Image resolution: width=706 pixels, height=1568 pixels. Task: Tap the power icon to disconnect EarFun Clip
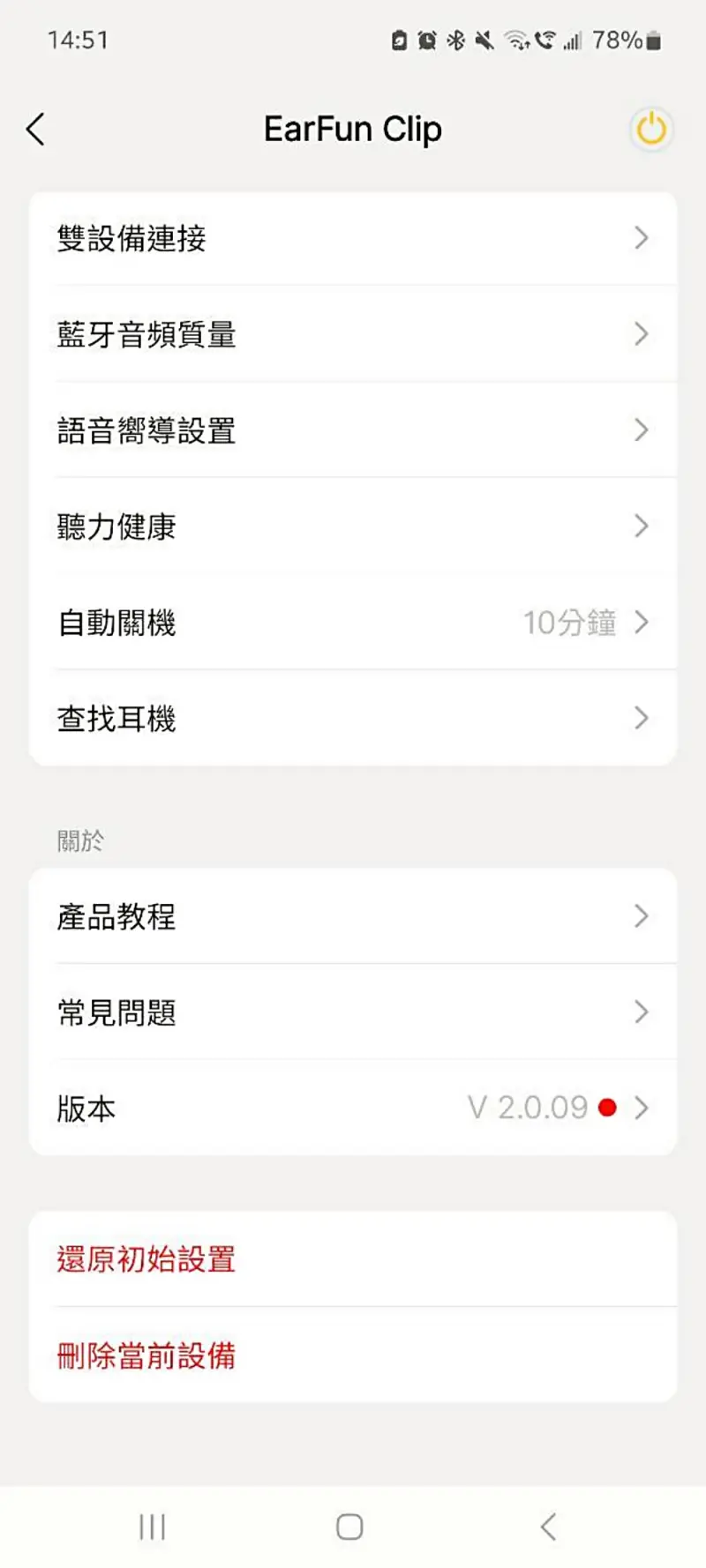(x=651, y=129)
